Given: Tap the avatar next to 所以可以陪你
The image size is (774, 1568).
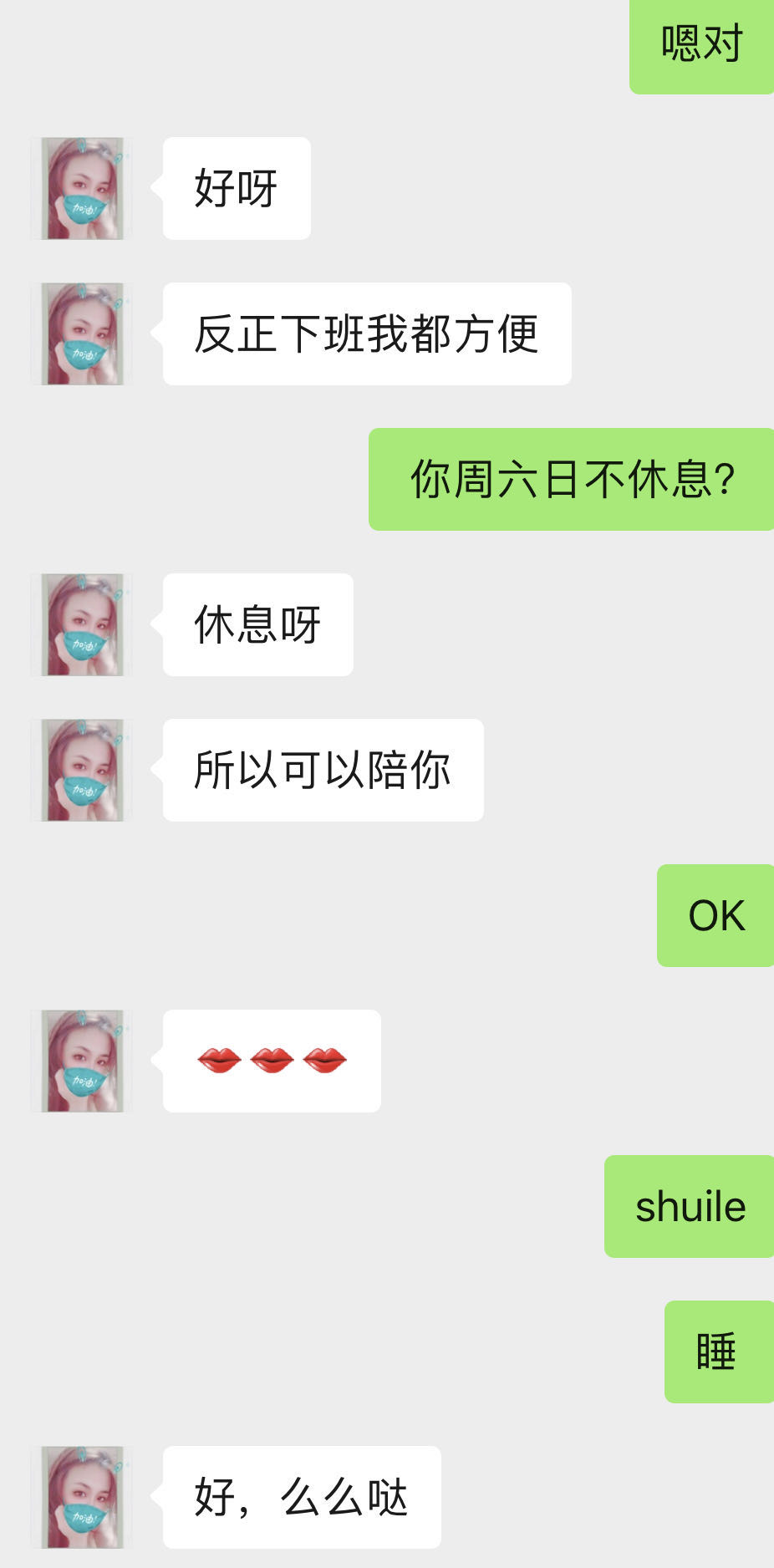Looking at the screenshot, I should tap(82, 771).
